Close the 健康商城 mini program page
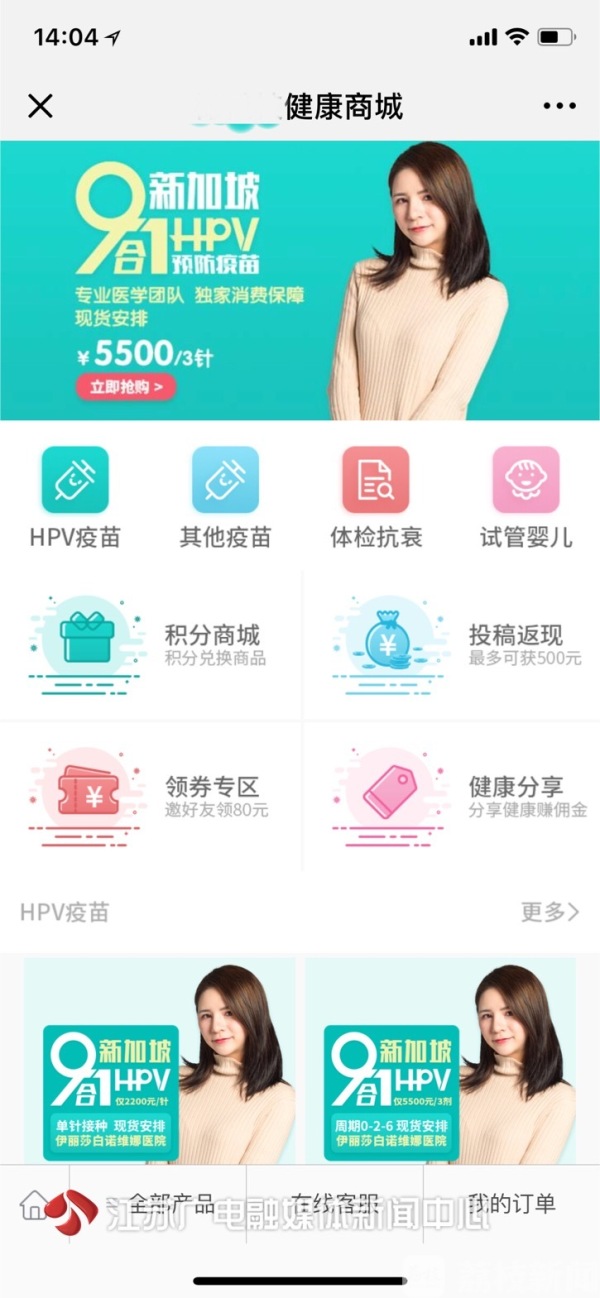600x1298 pixels. point(40,106)
